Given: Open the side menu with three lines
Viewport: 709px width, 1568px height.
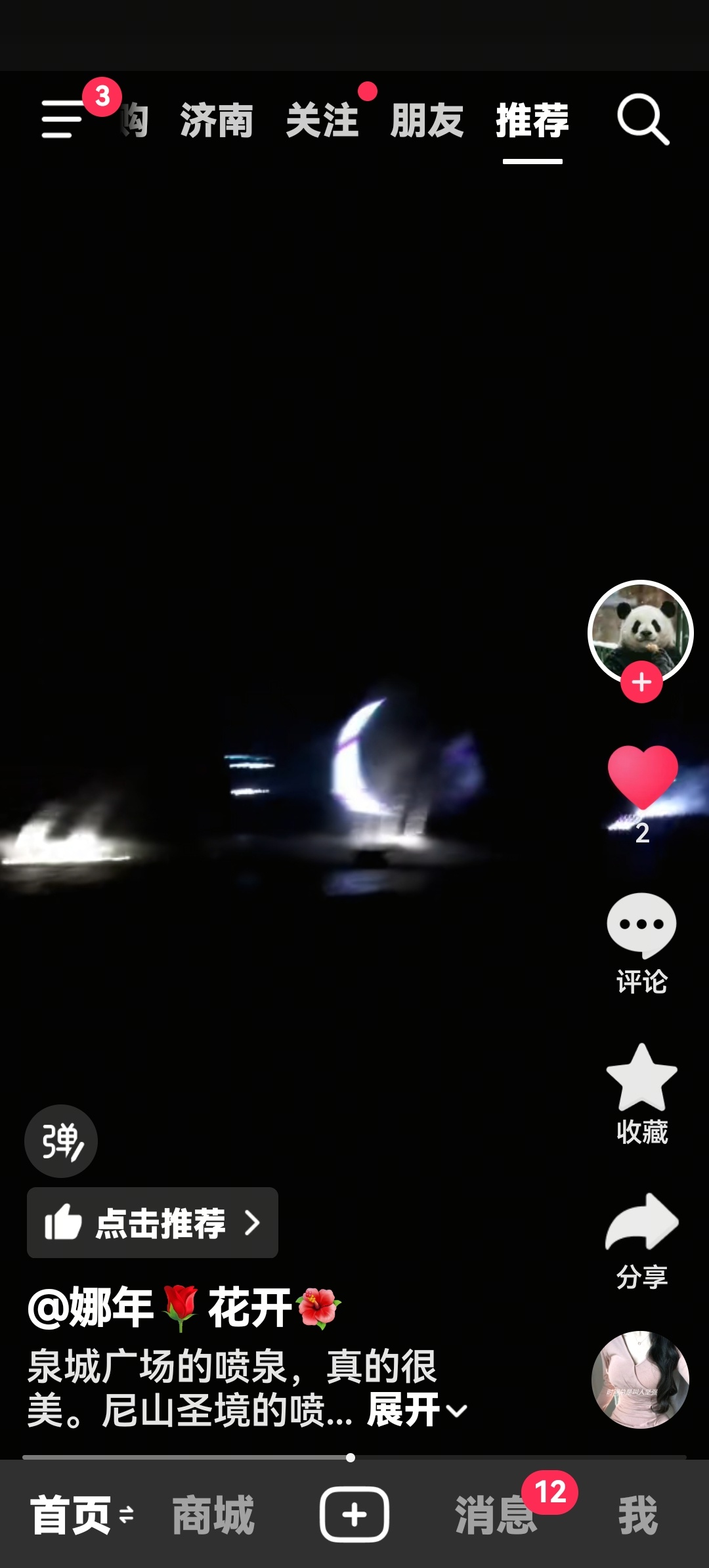Looking at the screenshot, I should [x=62, y=120].
